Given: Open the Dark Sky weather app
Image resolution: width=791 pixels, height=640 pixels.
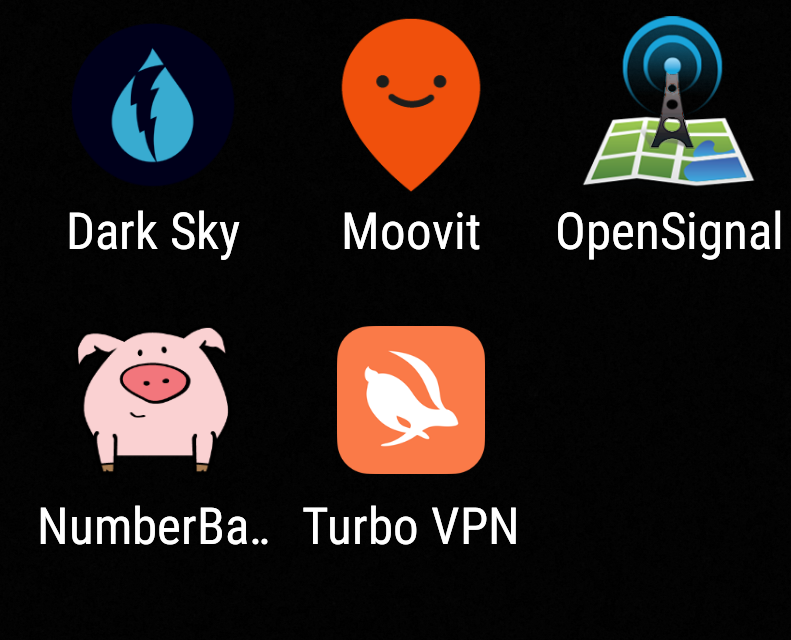Looking at the screenshot, I should 153,106.
